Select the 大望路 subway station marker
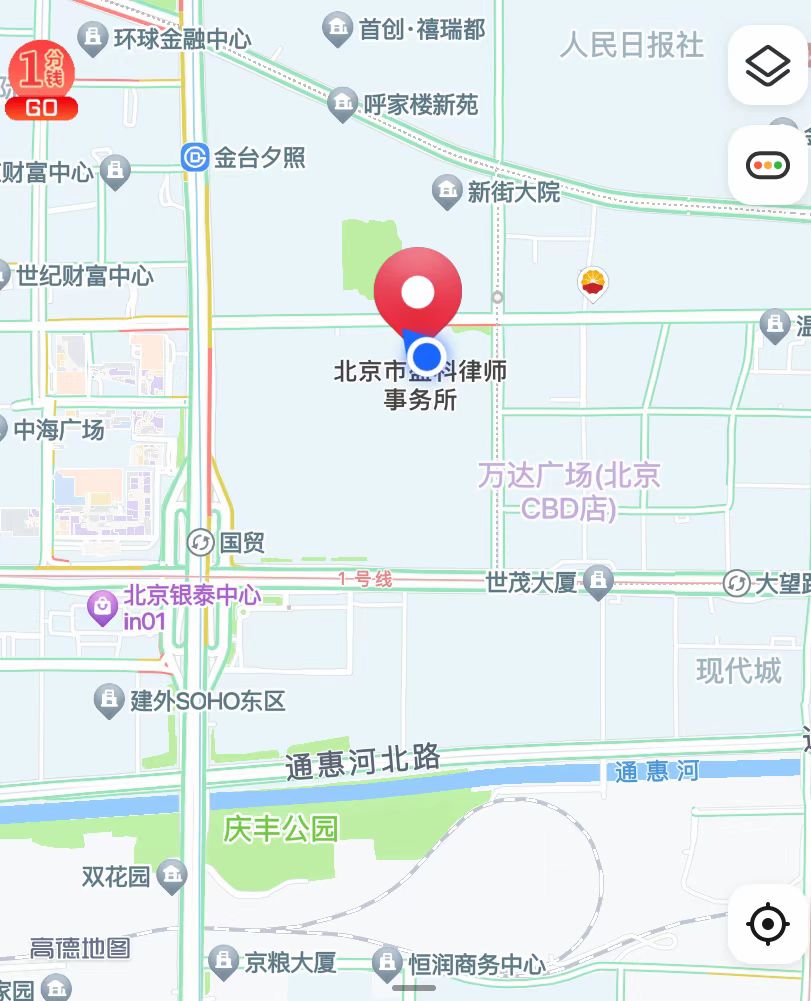Screen dimensions: 811x1001 click(x=737, y=583)
